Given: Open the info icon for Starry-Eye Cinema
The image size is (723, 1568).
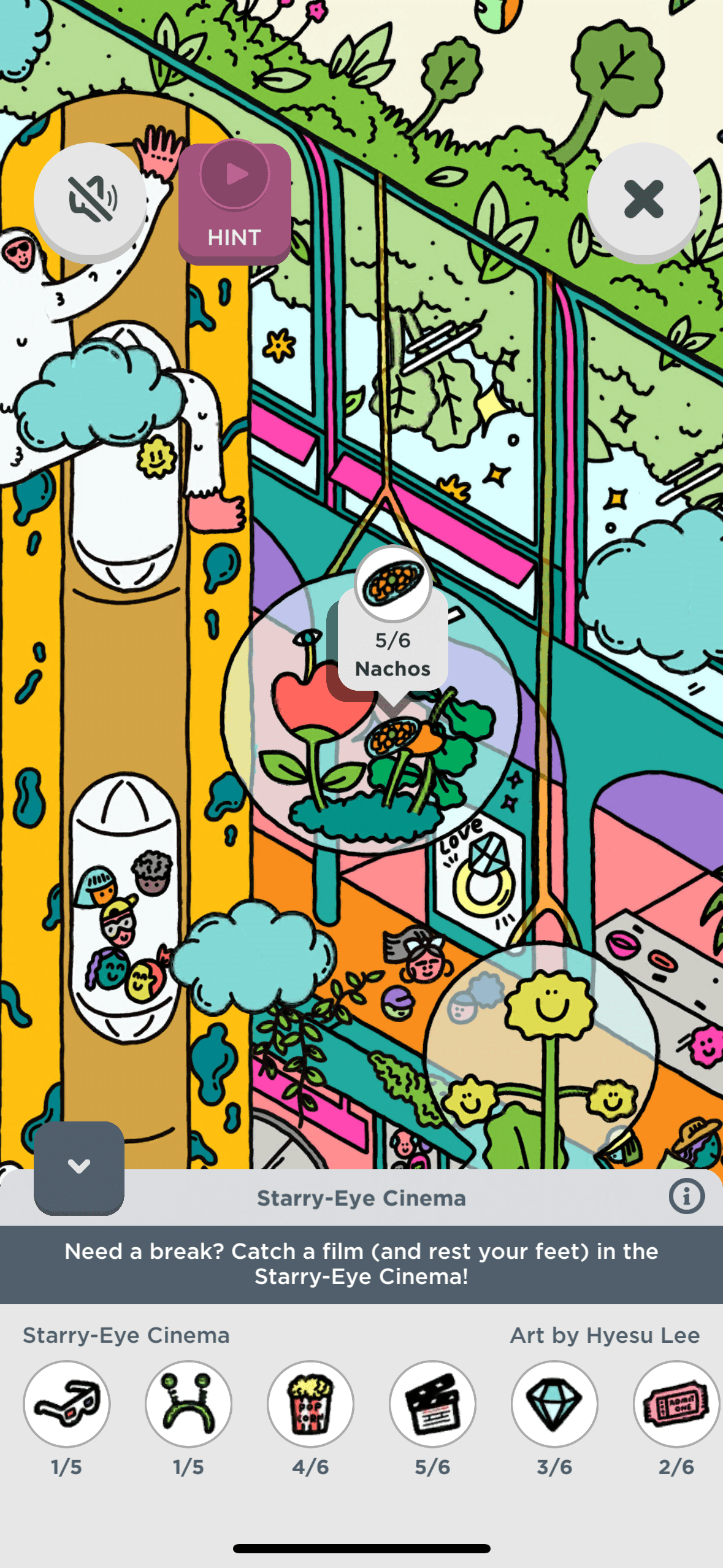Looking at the screenshot, I should (686, 1196).
